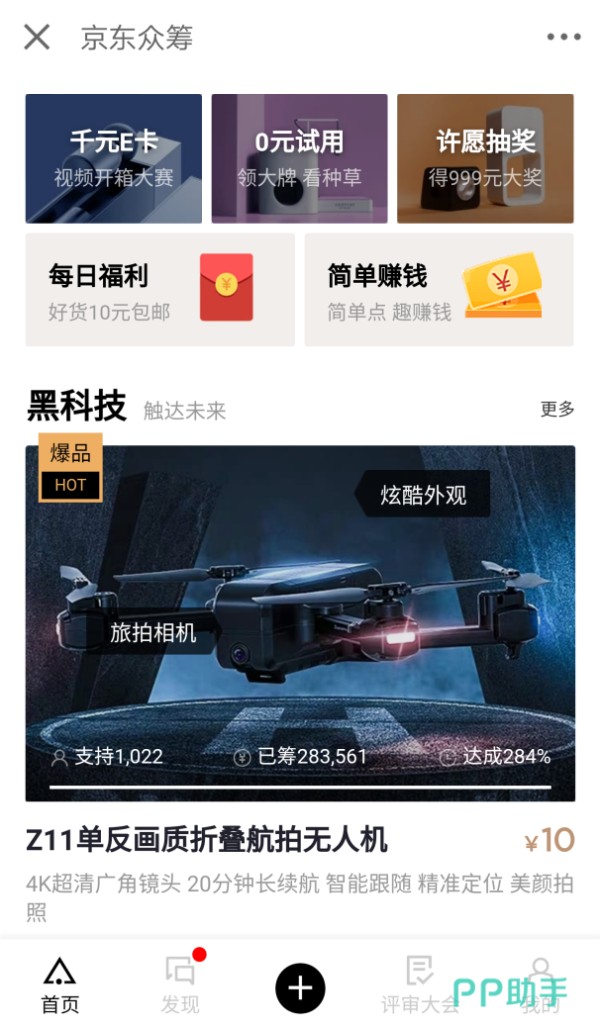Open the three-dot overflow menu
600x1028 pixels.
click(x=563, y=38)
